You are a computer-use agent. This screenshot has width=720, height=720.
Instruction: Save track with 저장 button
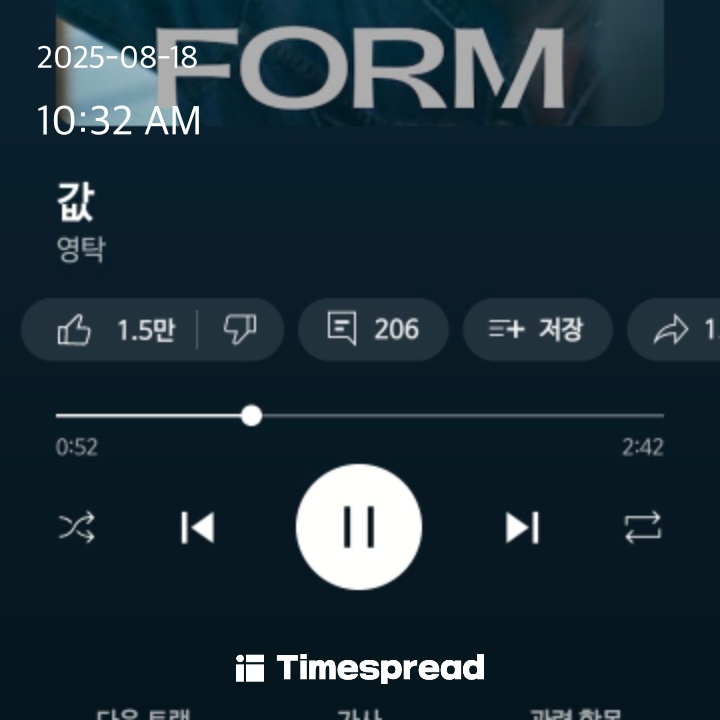tap(537, 330)
